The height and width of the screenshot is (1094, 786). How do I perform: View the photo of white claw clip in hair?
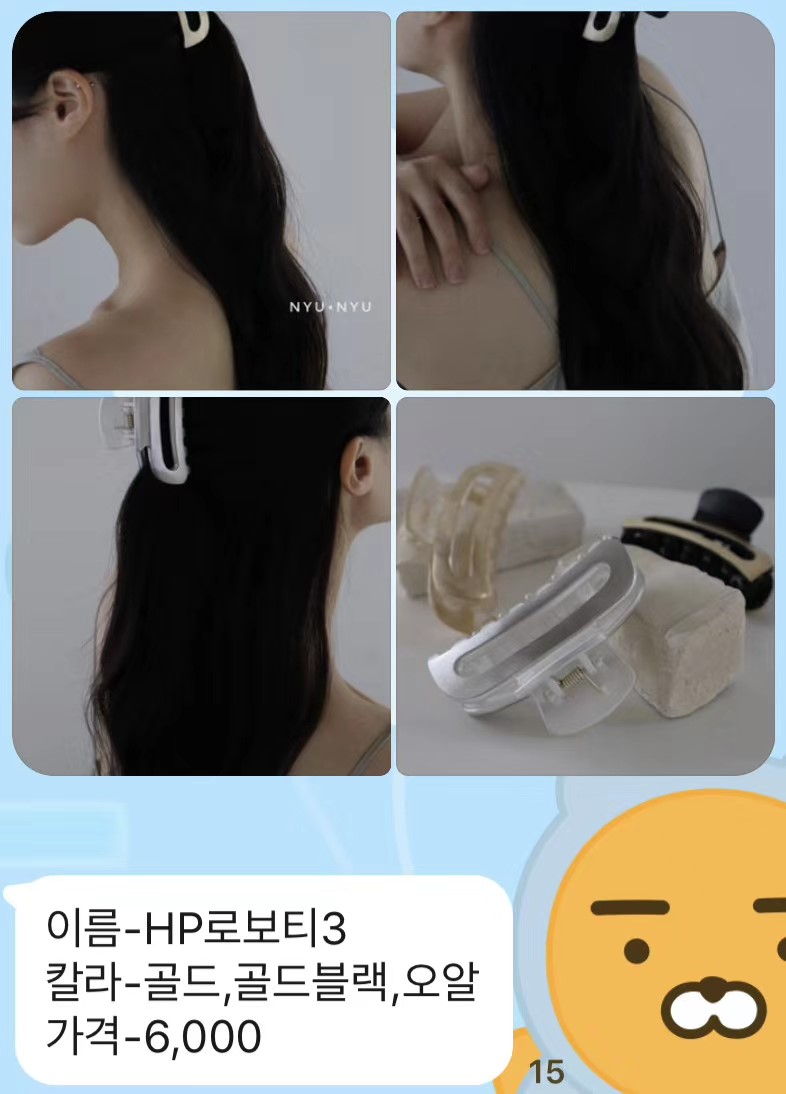pyautogui.click(x=201, y=586)
